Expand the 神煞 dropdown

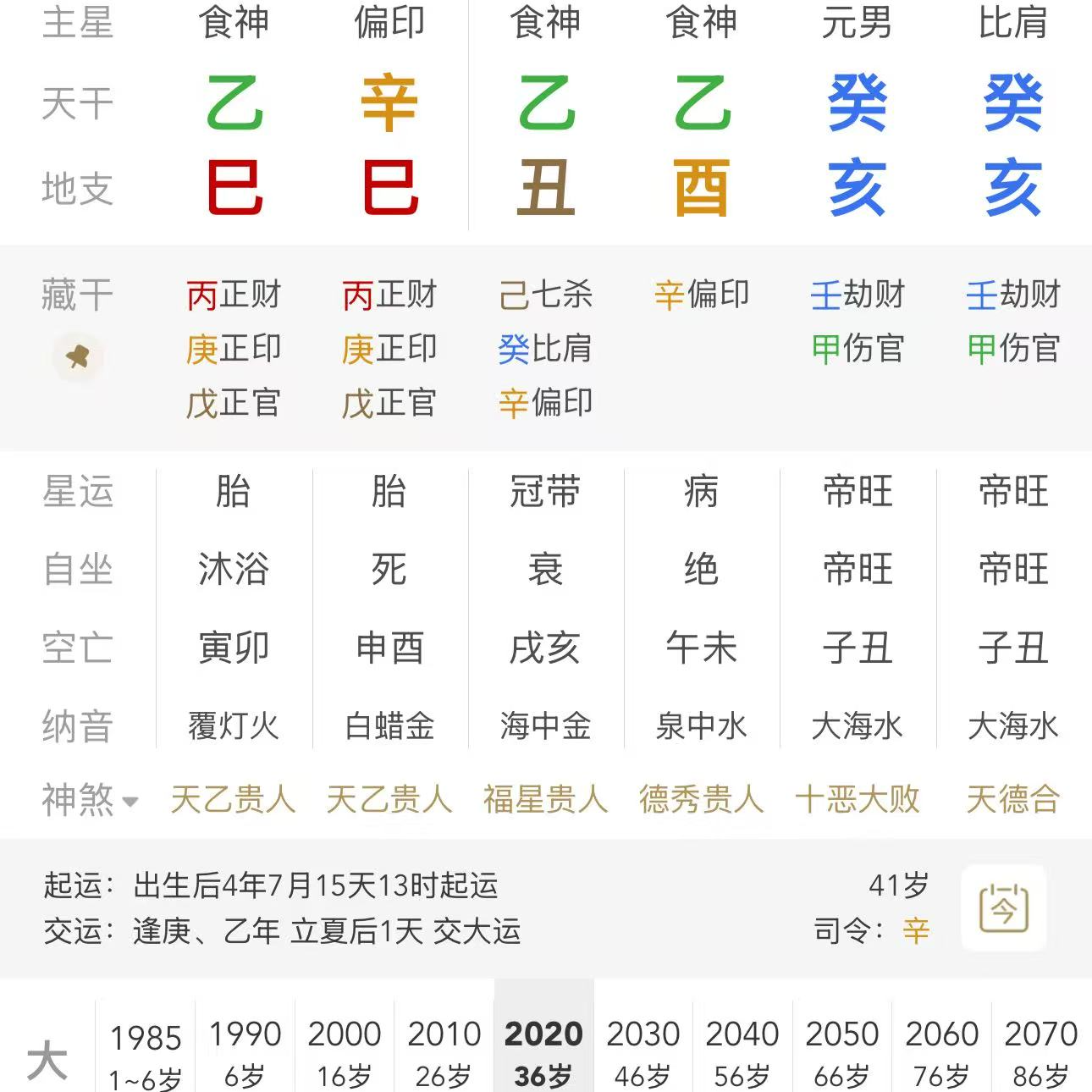(91, 800)
